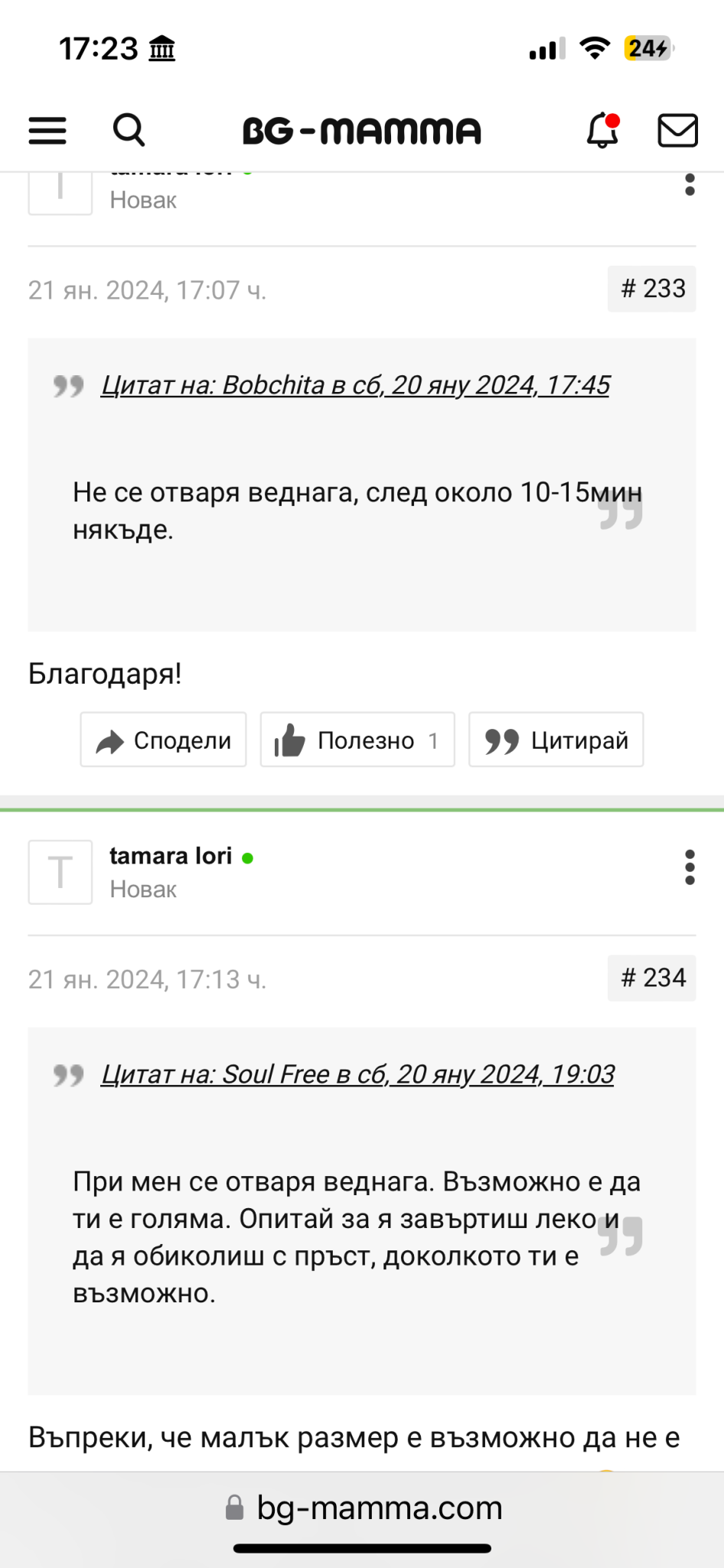
Task: Tap Сподели to share post 233
Action: coord(164,740)
